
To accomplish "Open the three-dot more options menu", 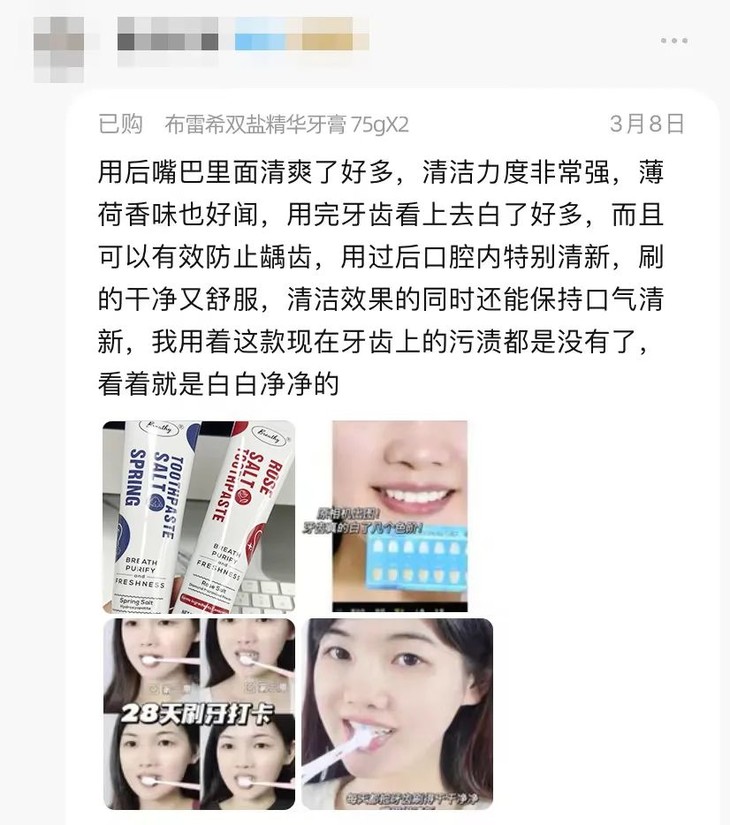I will tap(675, 41).
